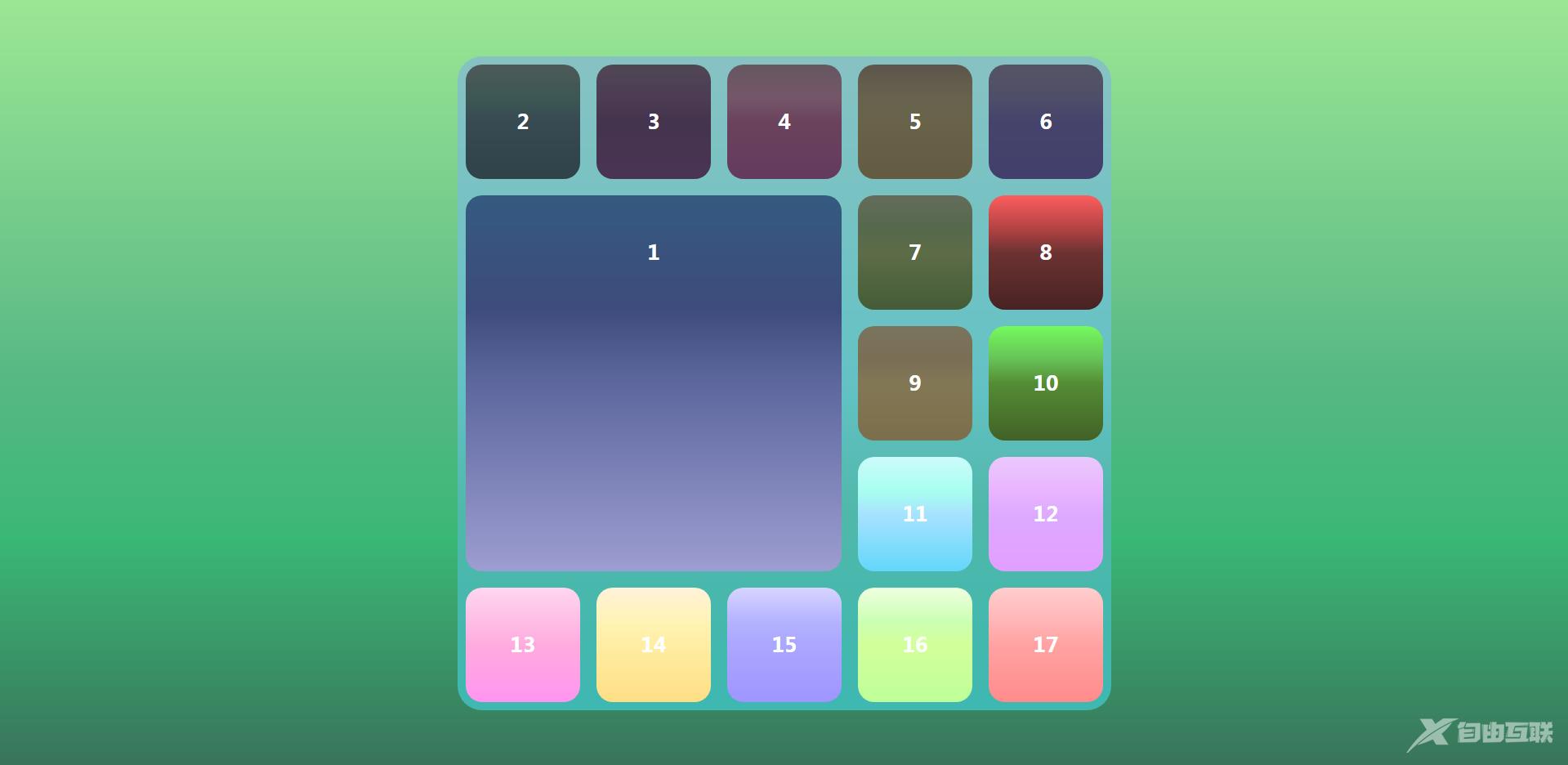Open the periwinkle tile numbered 15

(x=784, y=645)
